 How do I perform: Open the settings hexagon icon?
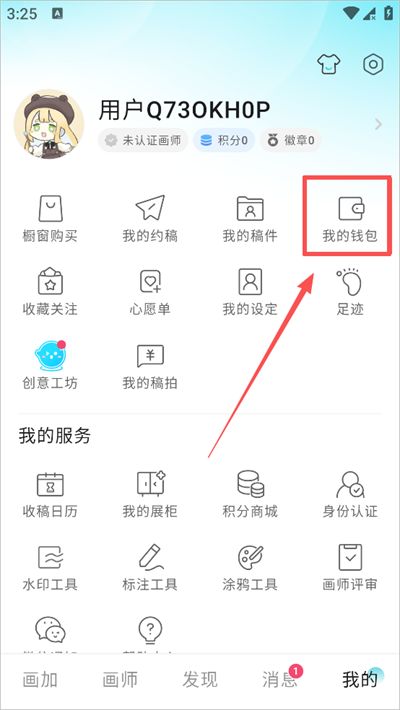click(x=374, y=65)
